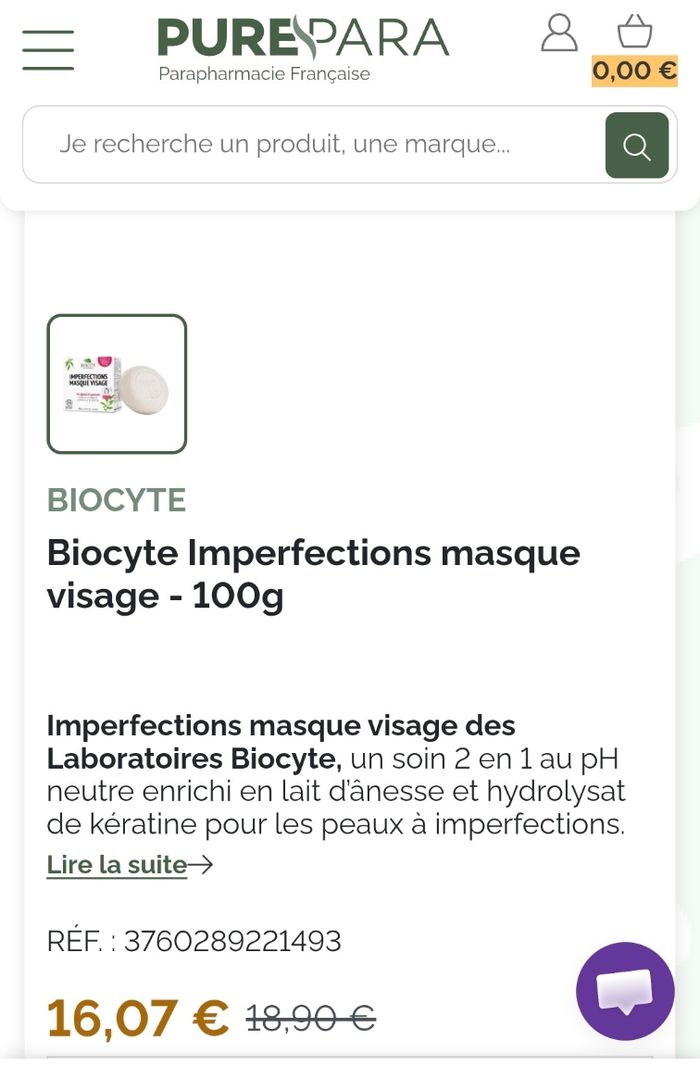Open the BIOCYTE brand link
The width and height of the screenshot is (700, 1068).
tap(116, 500)
